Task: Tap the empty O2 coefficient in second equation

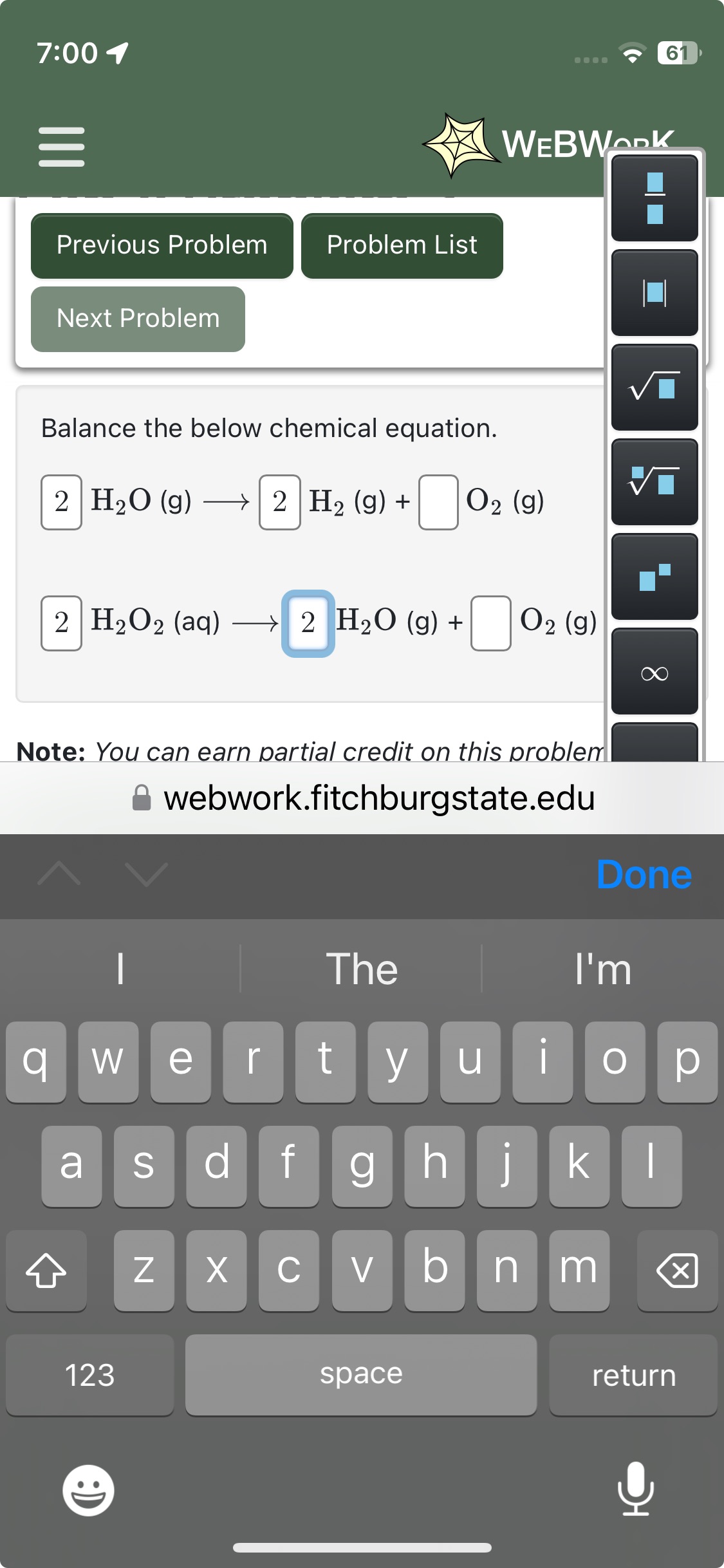Action: (490, 623)
